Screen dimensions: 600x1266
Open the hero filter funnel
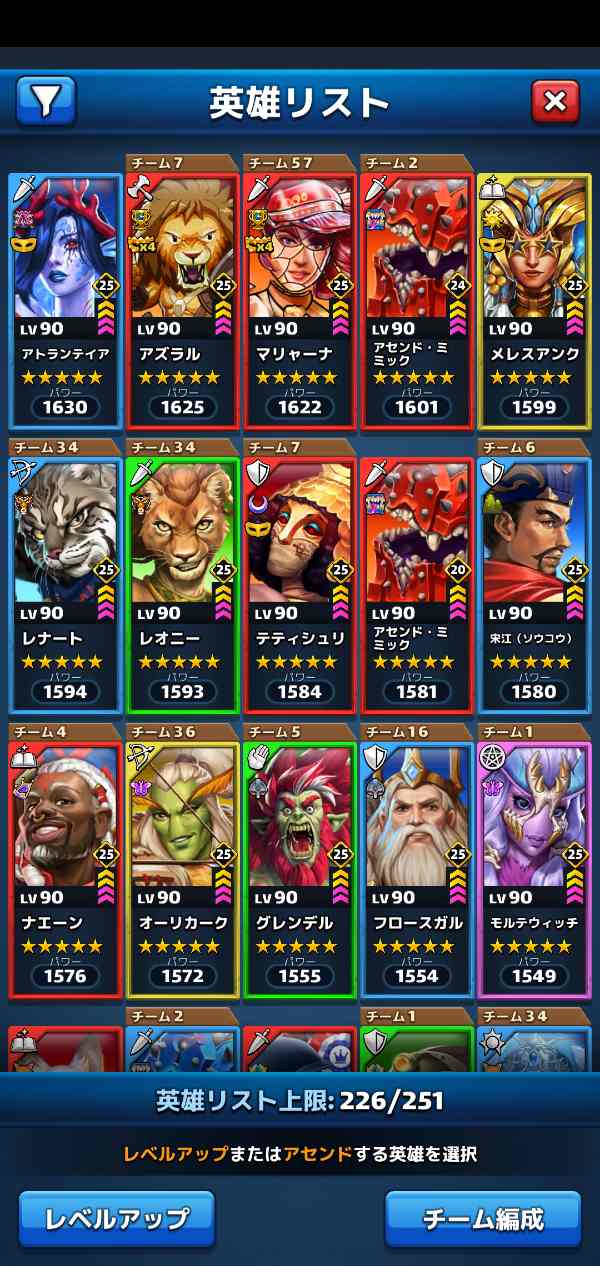point(46,99)
